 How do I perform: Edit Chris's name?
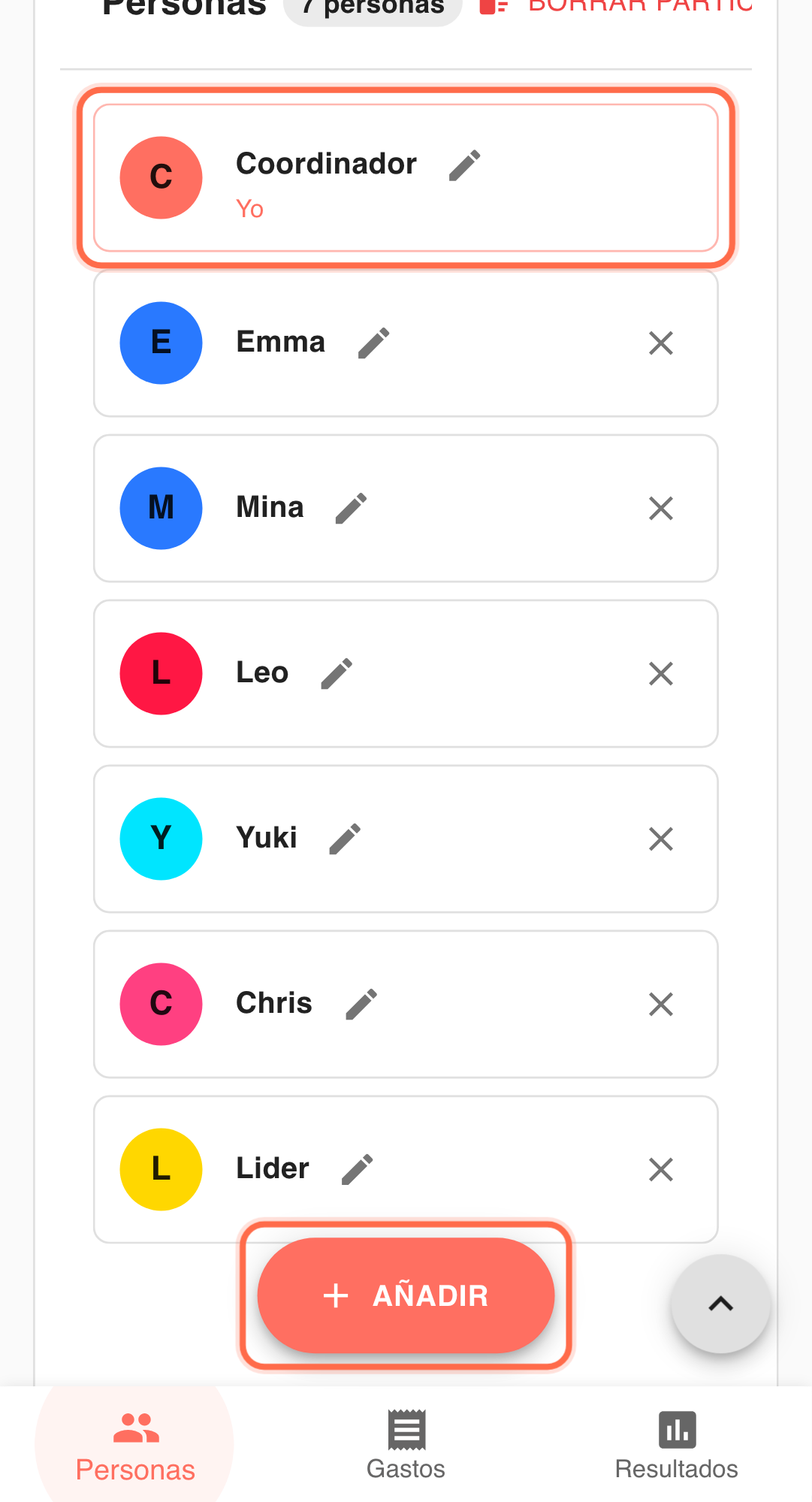pos(361,1005)
